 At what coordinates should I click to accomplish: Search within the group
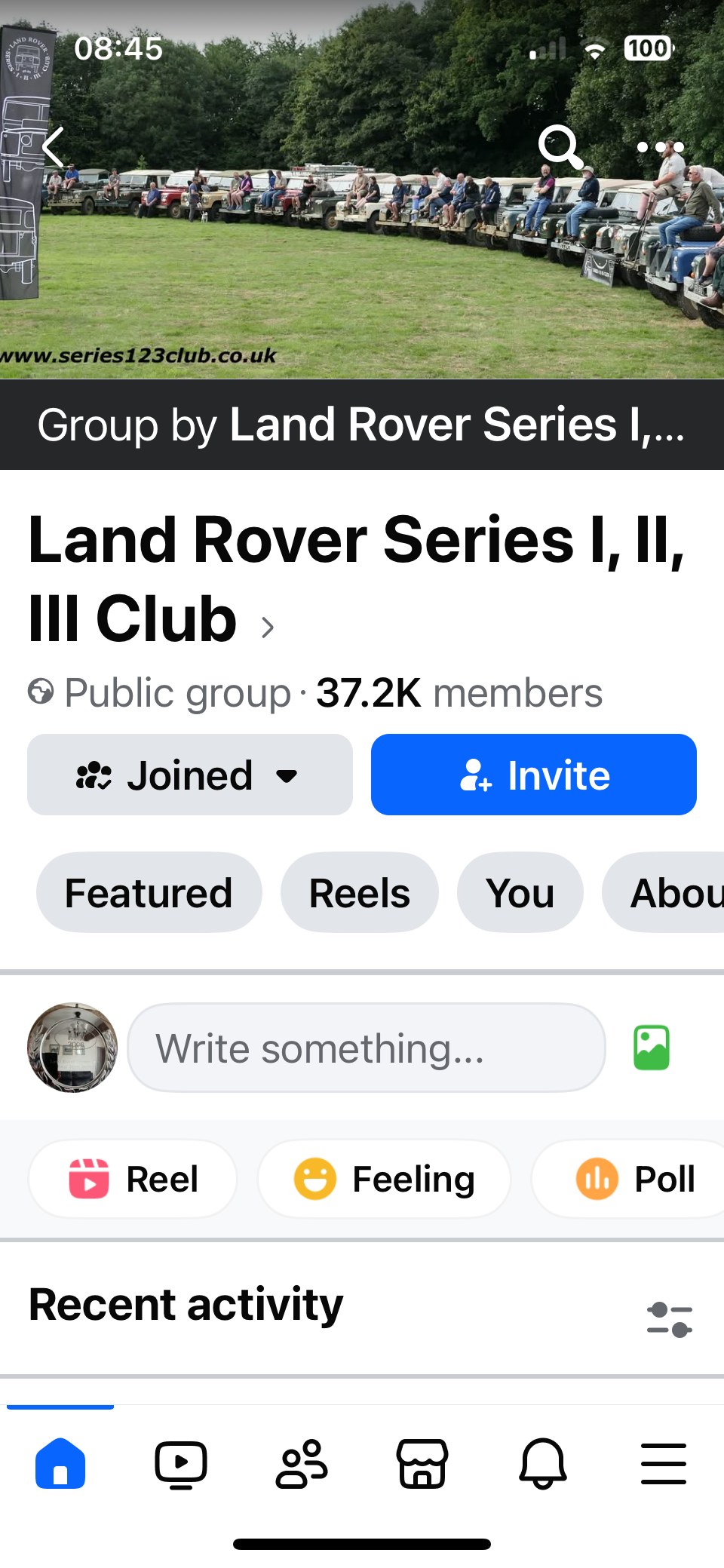pos(560,146)
